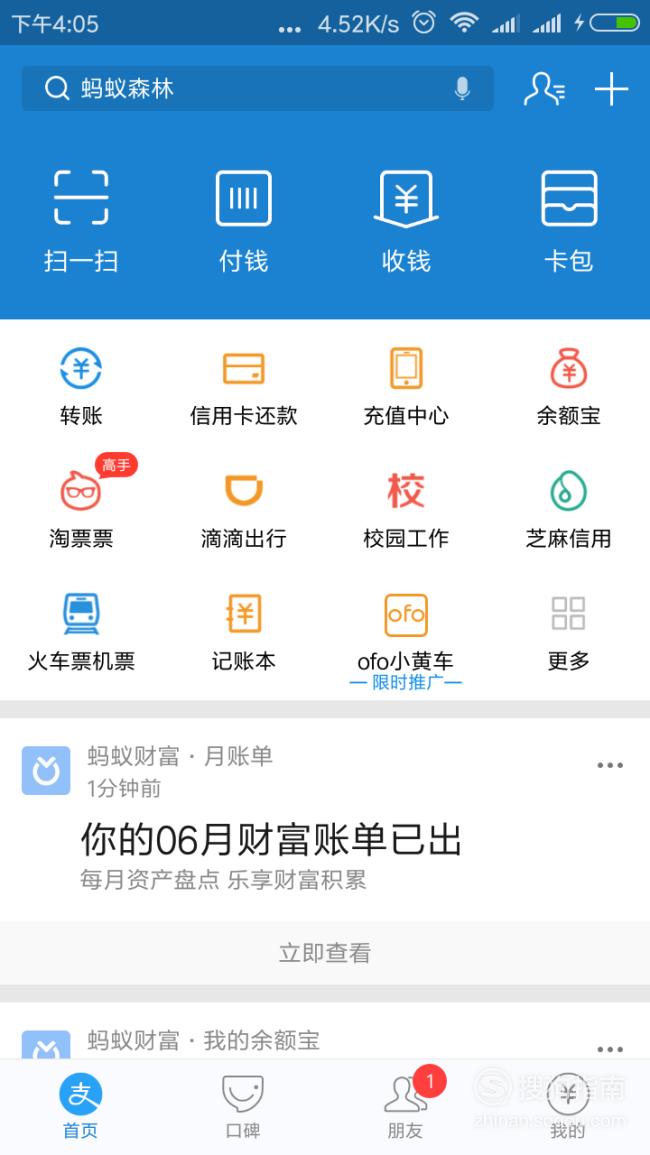
Task: Switch to the 口碑 tab
Action: click(x=243, y=1107)
